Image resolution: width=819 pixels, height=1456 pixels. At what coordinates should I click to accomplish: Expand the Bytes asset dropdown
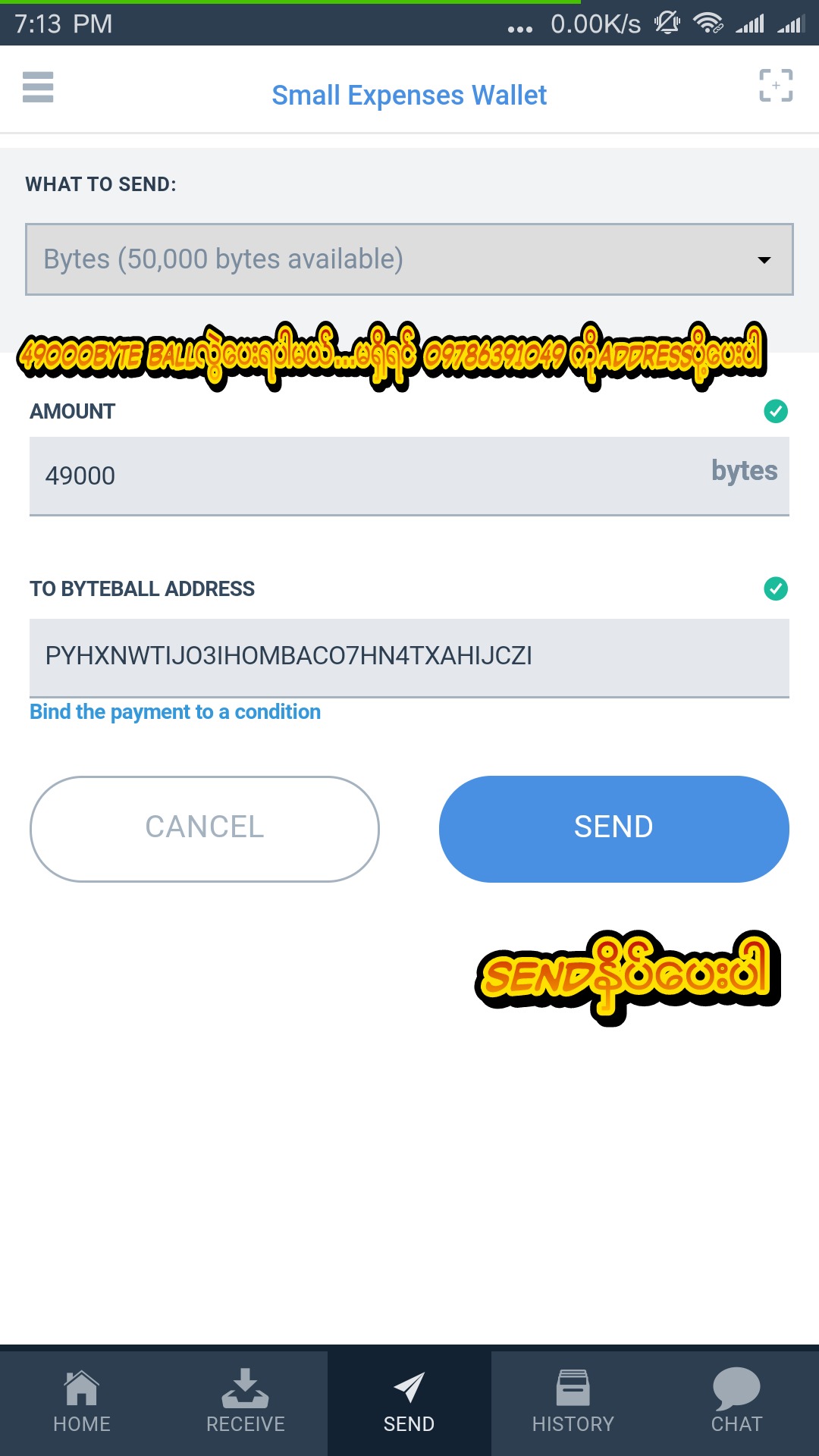point(409,259)
